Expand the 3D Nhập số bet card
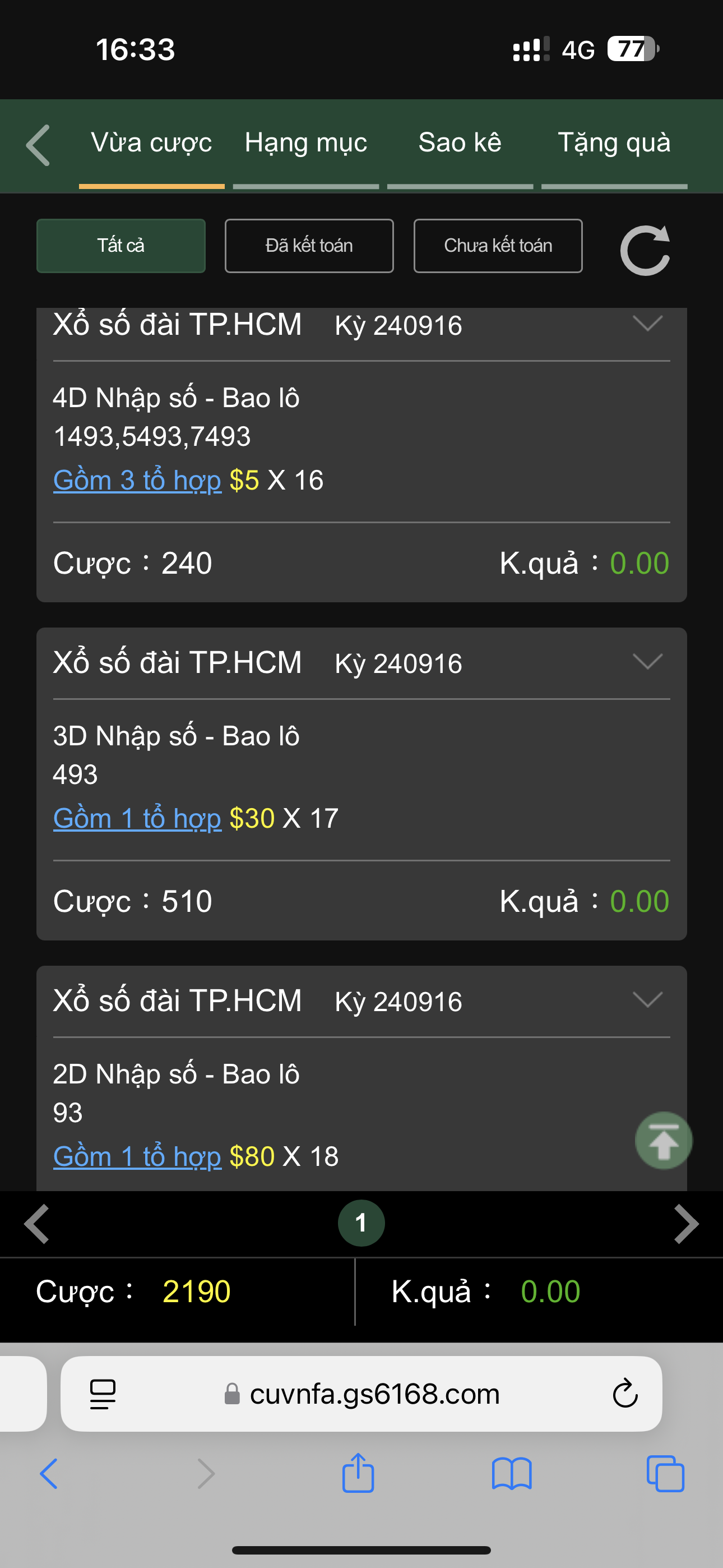 647,661
